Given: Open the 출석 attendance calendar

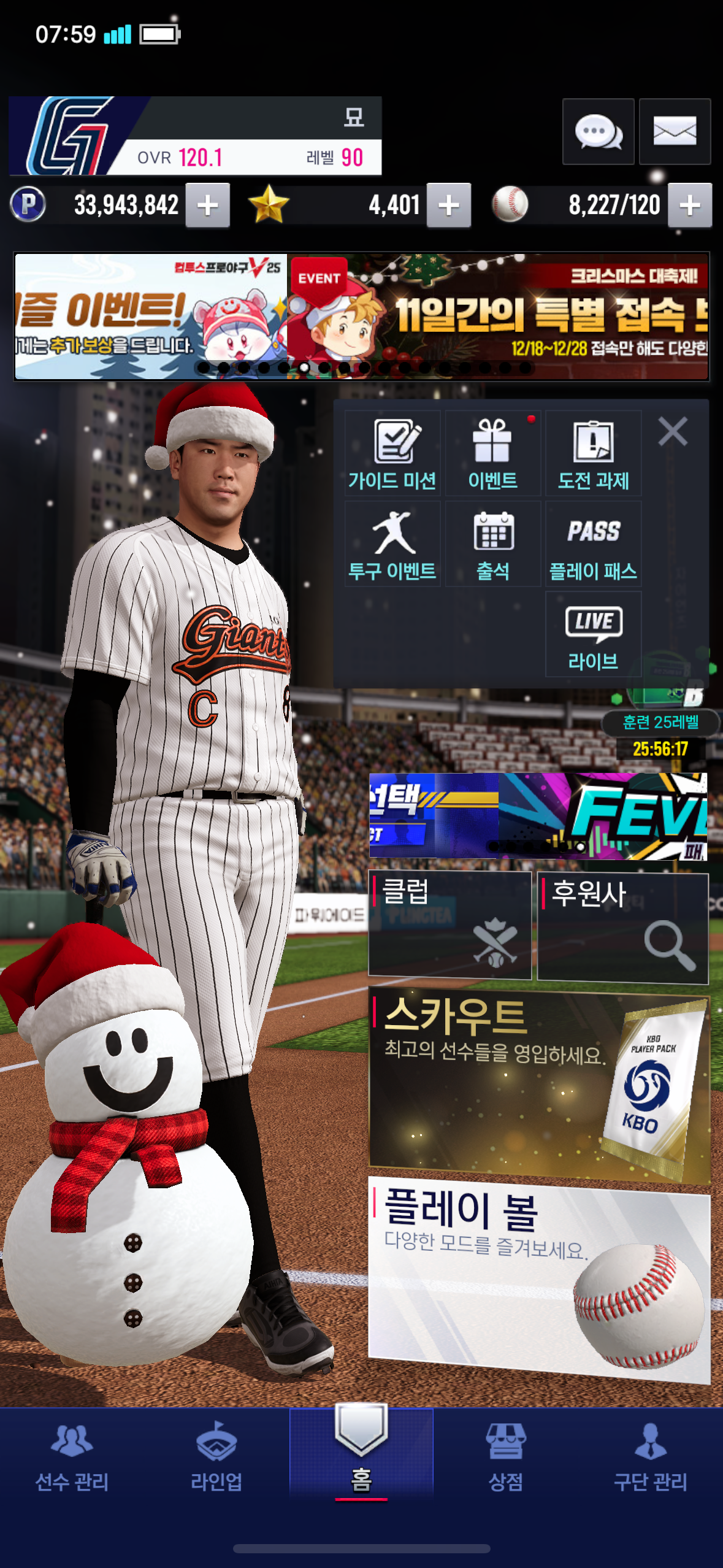Looking at the screenshot, I should [x=493, y=544].
